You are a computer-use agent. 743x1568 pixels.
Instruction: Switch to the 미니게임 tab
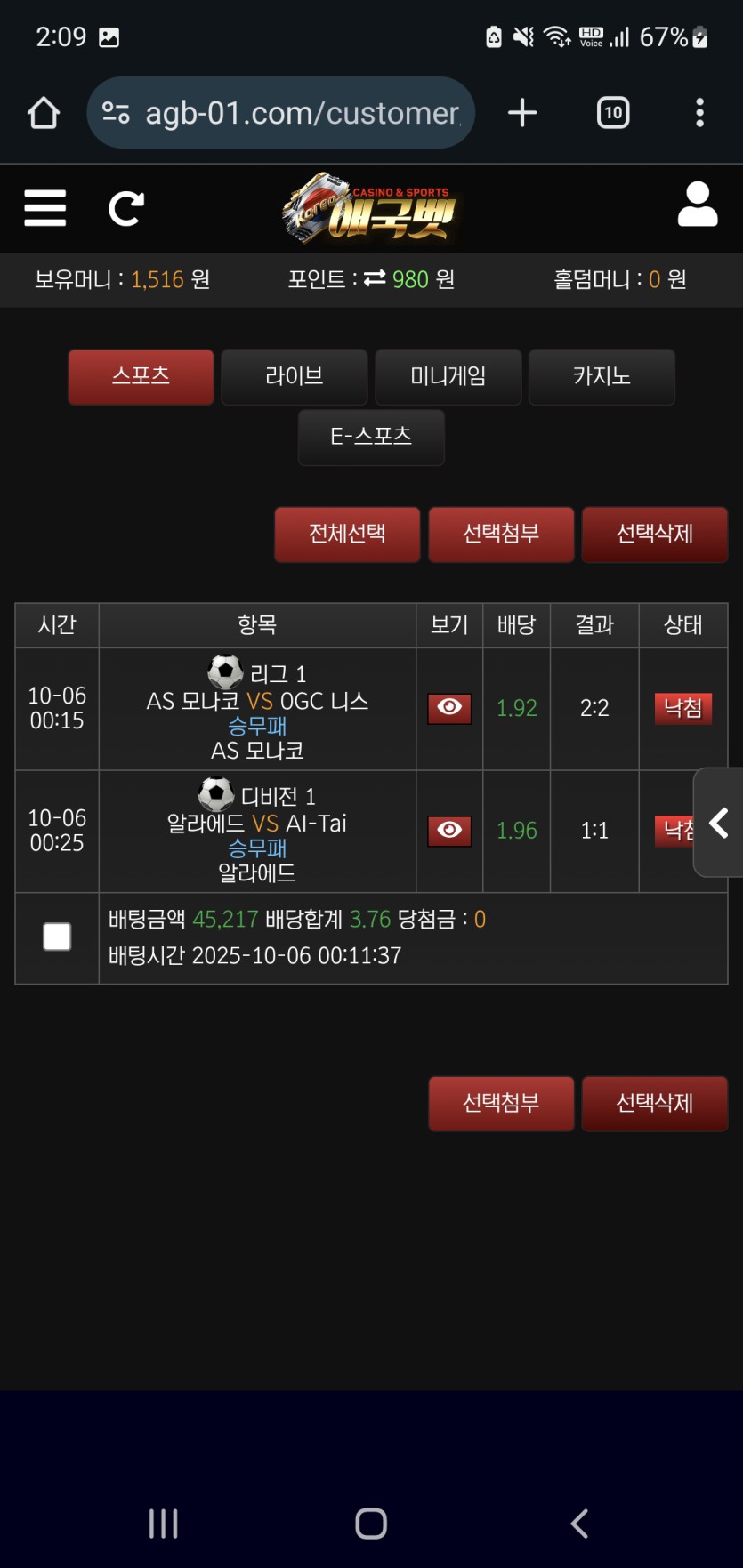click(448, 376)
